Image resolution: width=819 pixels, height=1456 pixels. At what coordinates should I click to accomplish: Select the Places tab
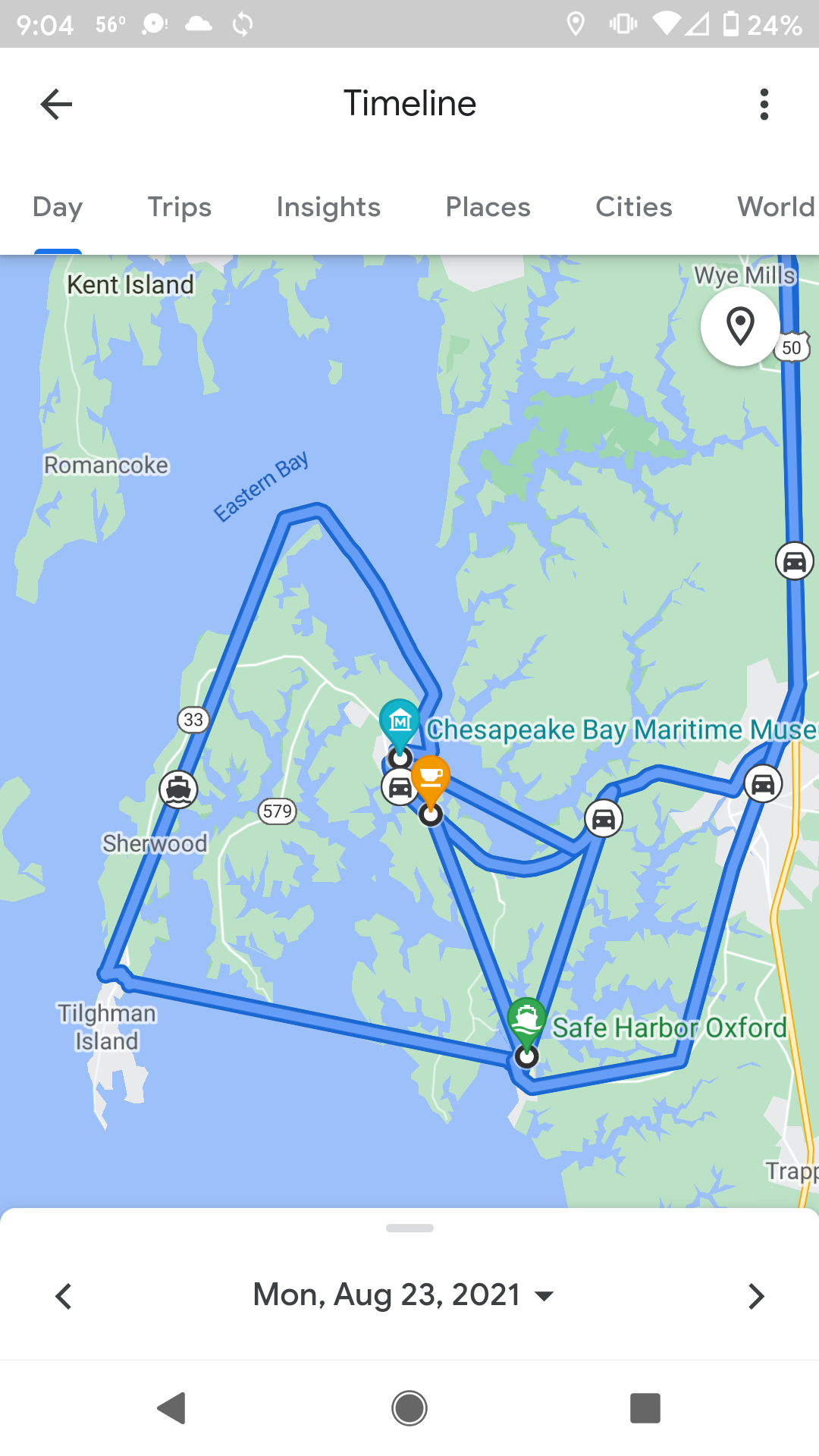(488, 207)
